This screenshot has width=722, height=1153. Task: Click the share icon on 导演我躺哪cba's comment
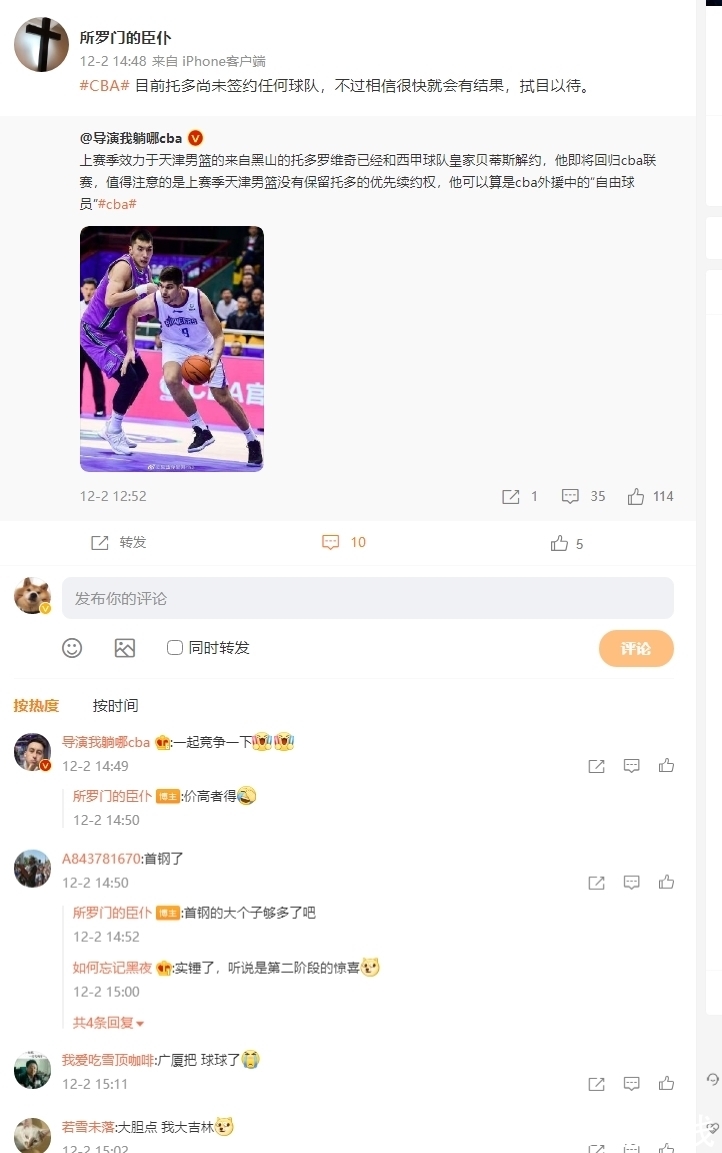click(x=596, y=766)
